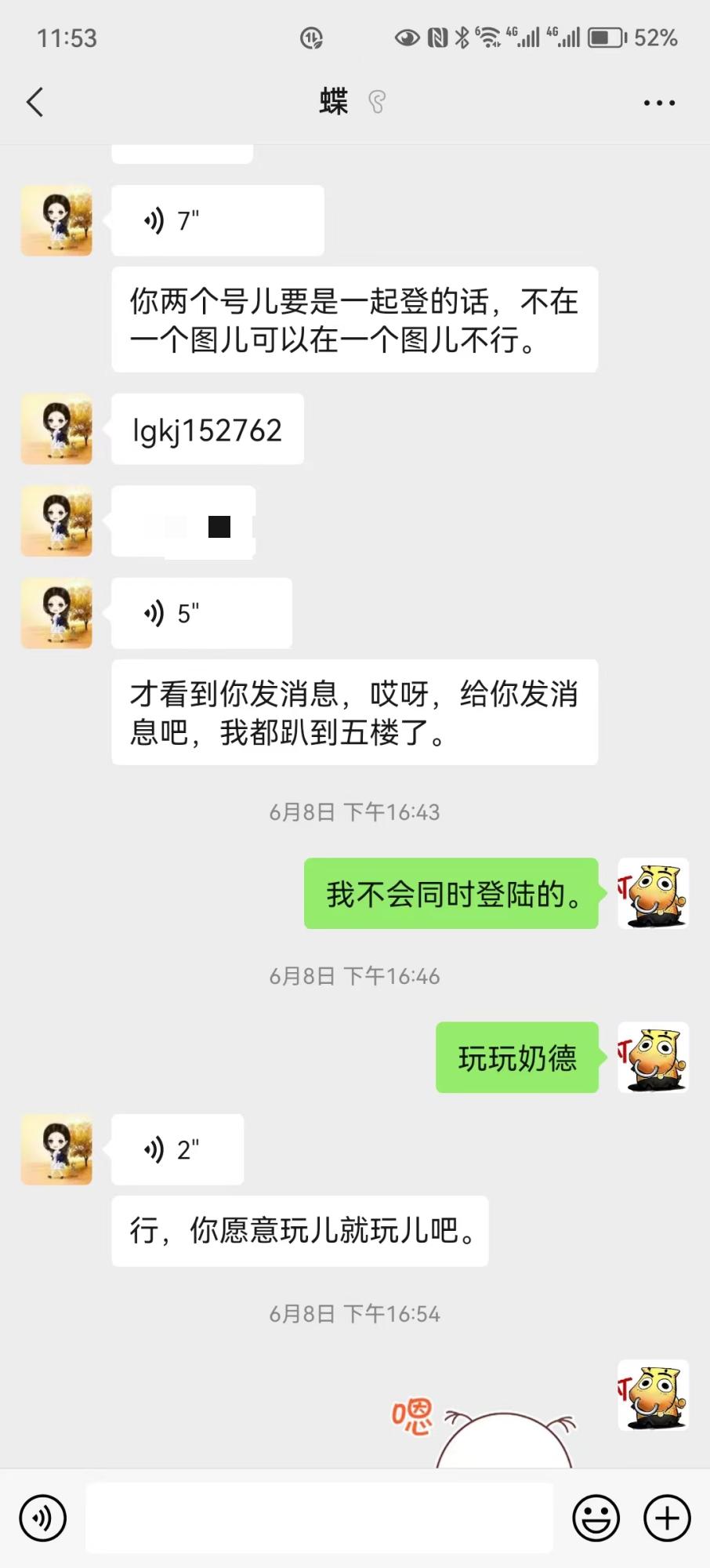
Task: Tap the battery indicator showing 52%
Action: pos(610,37)
